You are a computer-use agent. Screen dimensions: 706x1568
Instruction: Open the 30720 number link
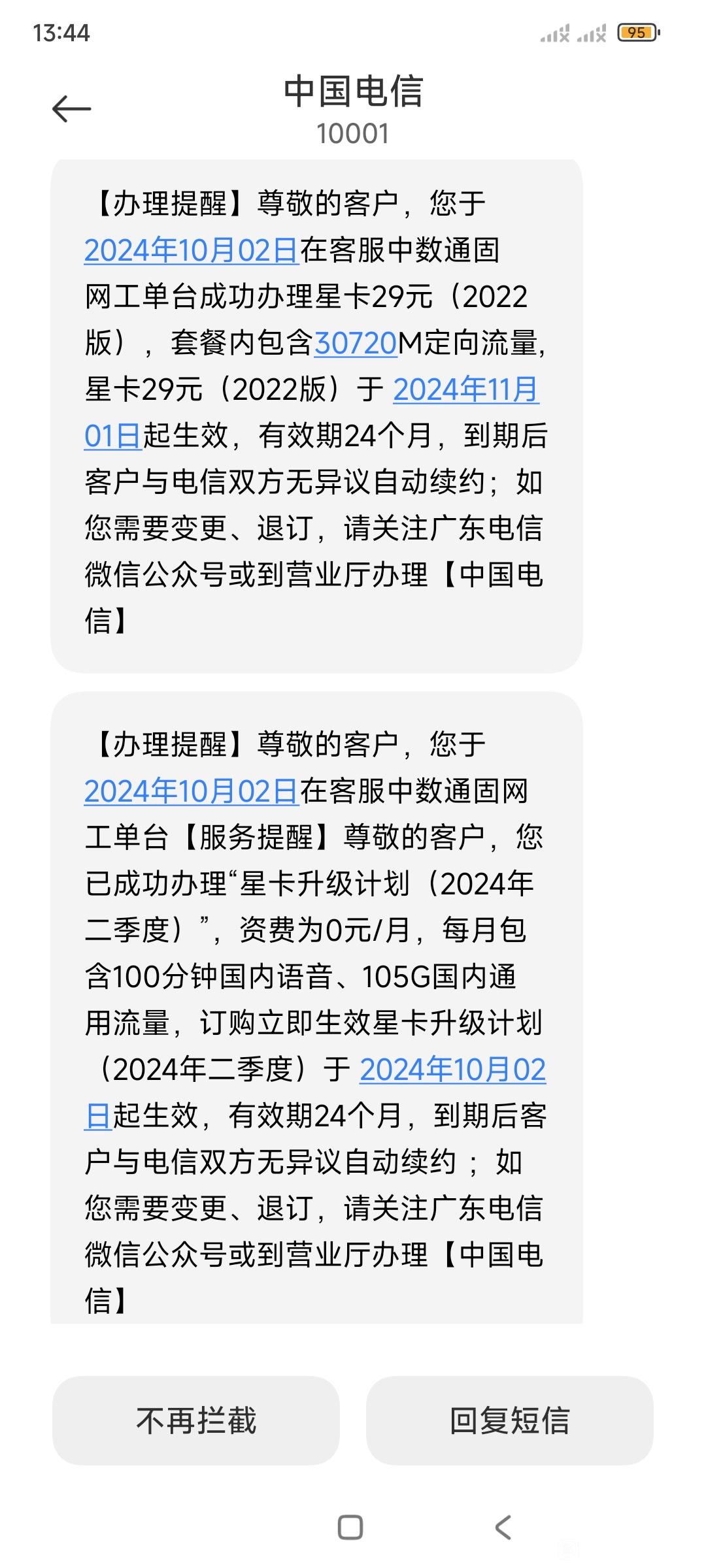[356, 343]
